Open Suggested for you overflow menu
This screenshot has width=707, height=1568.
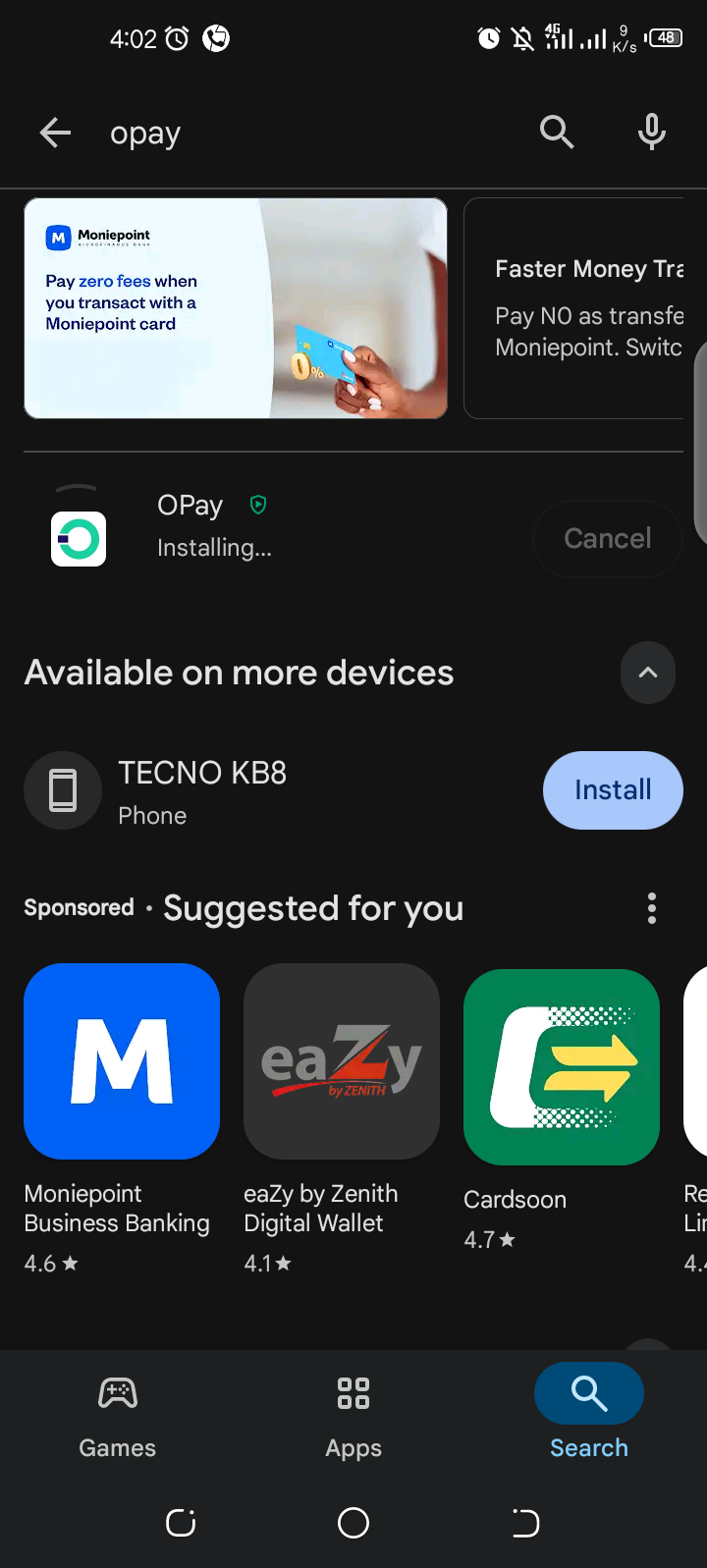pos(651,908)
